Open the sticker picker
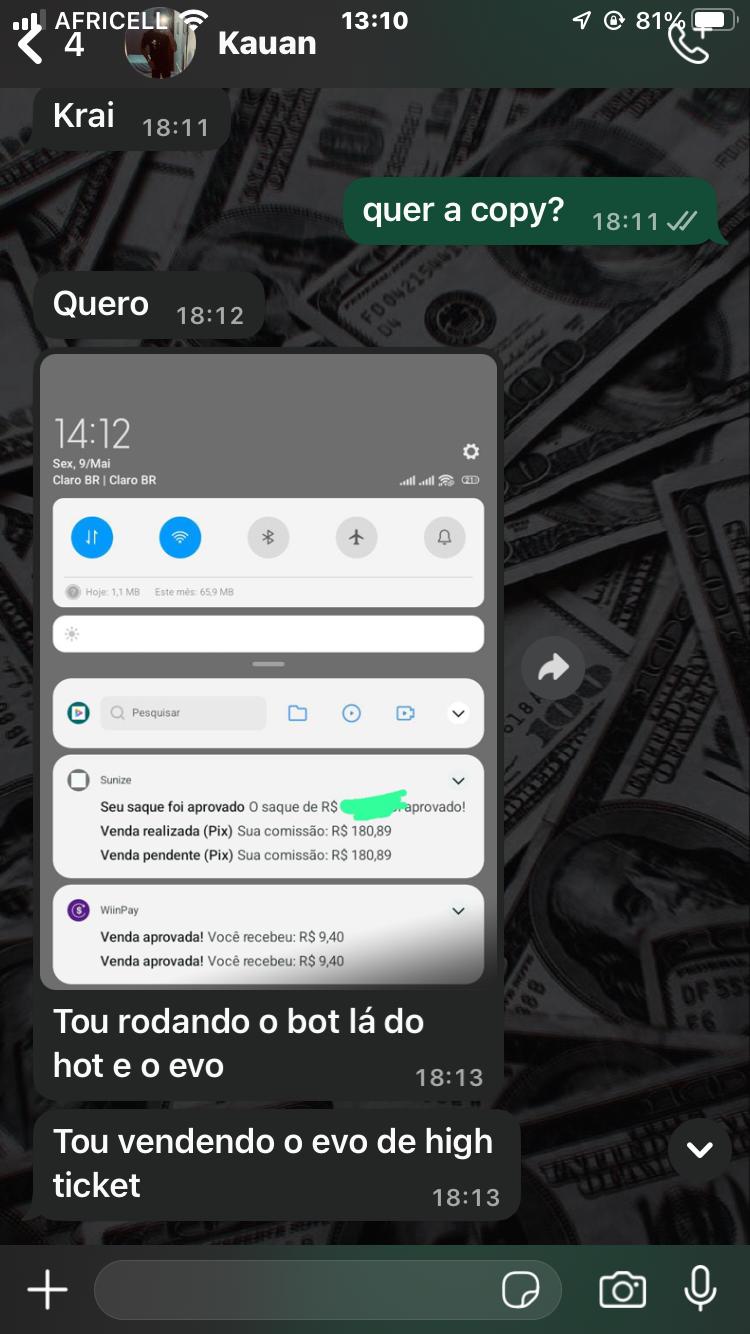Screen dimensions: 750x1334 pos(521,1290)
